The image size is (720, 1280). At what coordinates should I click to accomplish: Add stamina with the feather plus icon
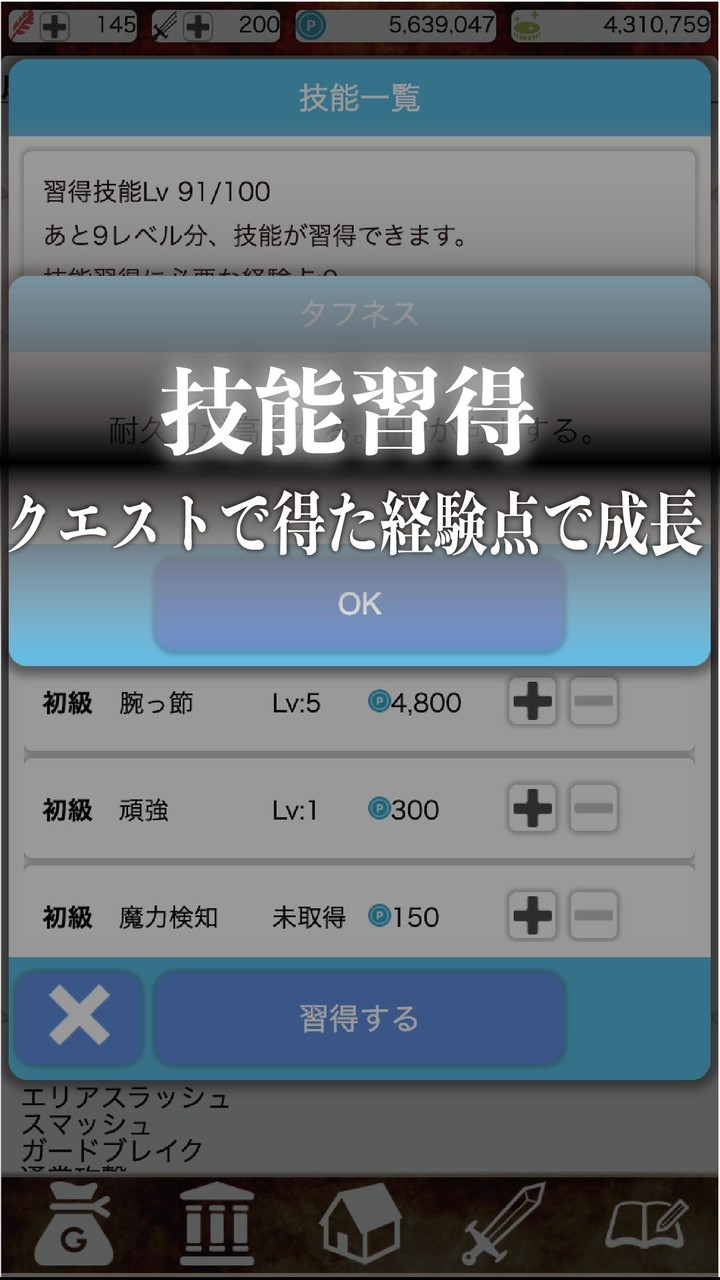click(x=55, y=23)
